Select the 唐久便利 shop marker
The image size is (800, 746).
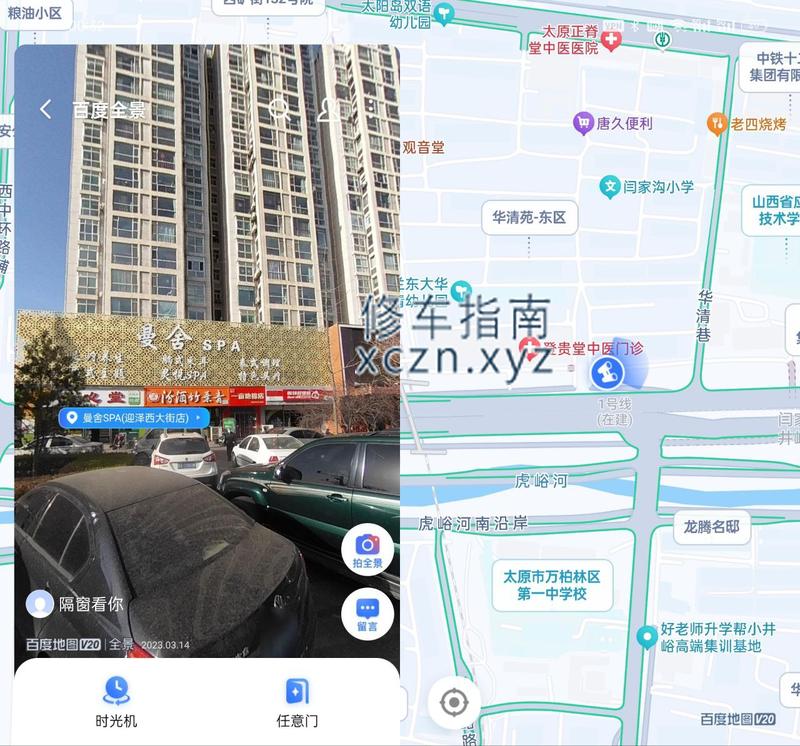tap(584, 123)
